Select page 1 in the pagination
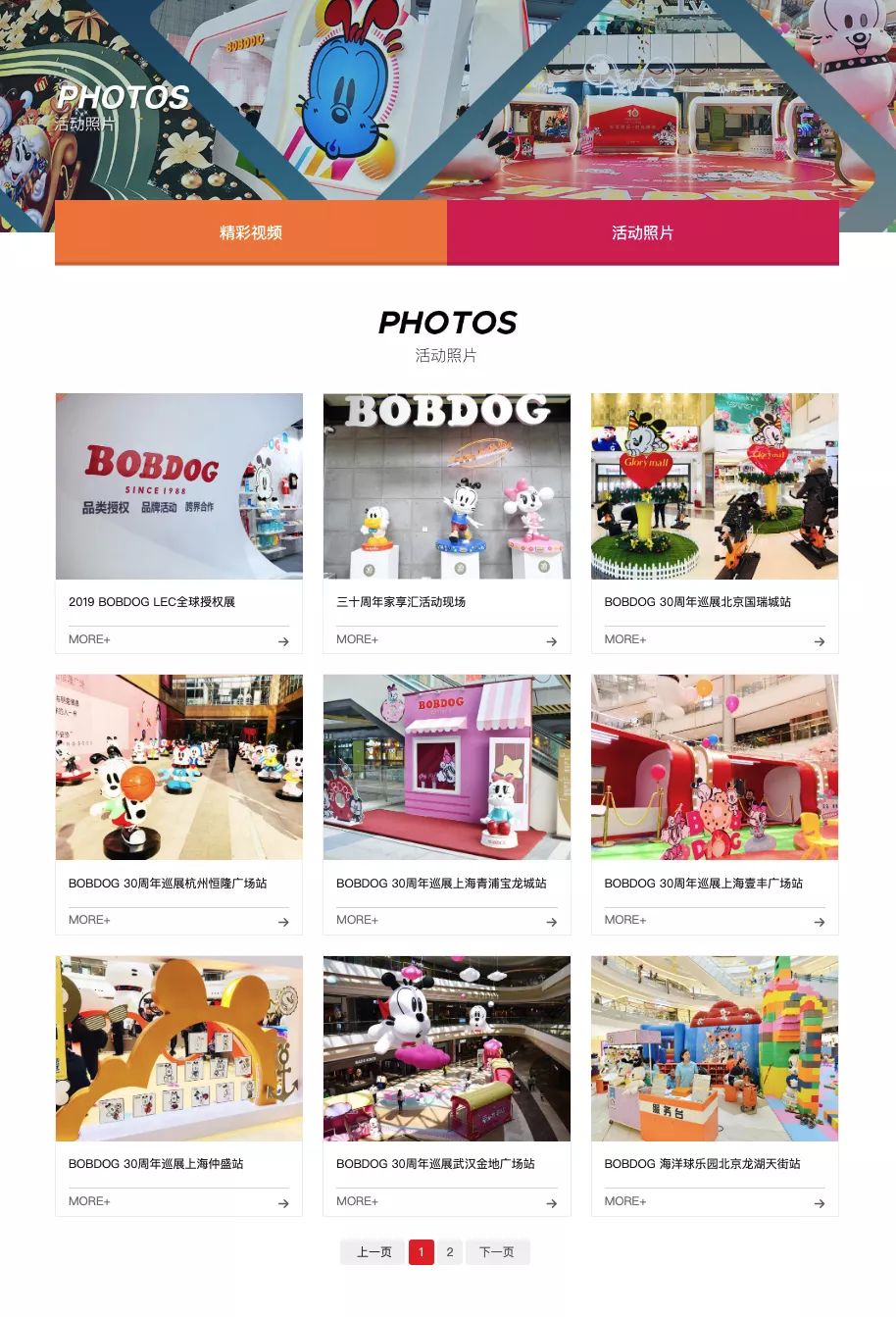The height and width of the screenshot is (1317, 896). (x=421, y=1252)
